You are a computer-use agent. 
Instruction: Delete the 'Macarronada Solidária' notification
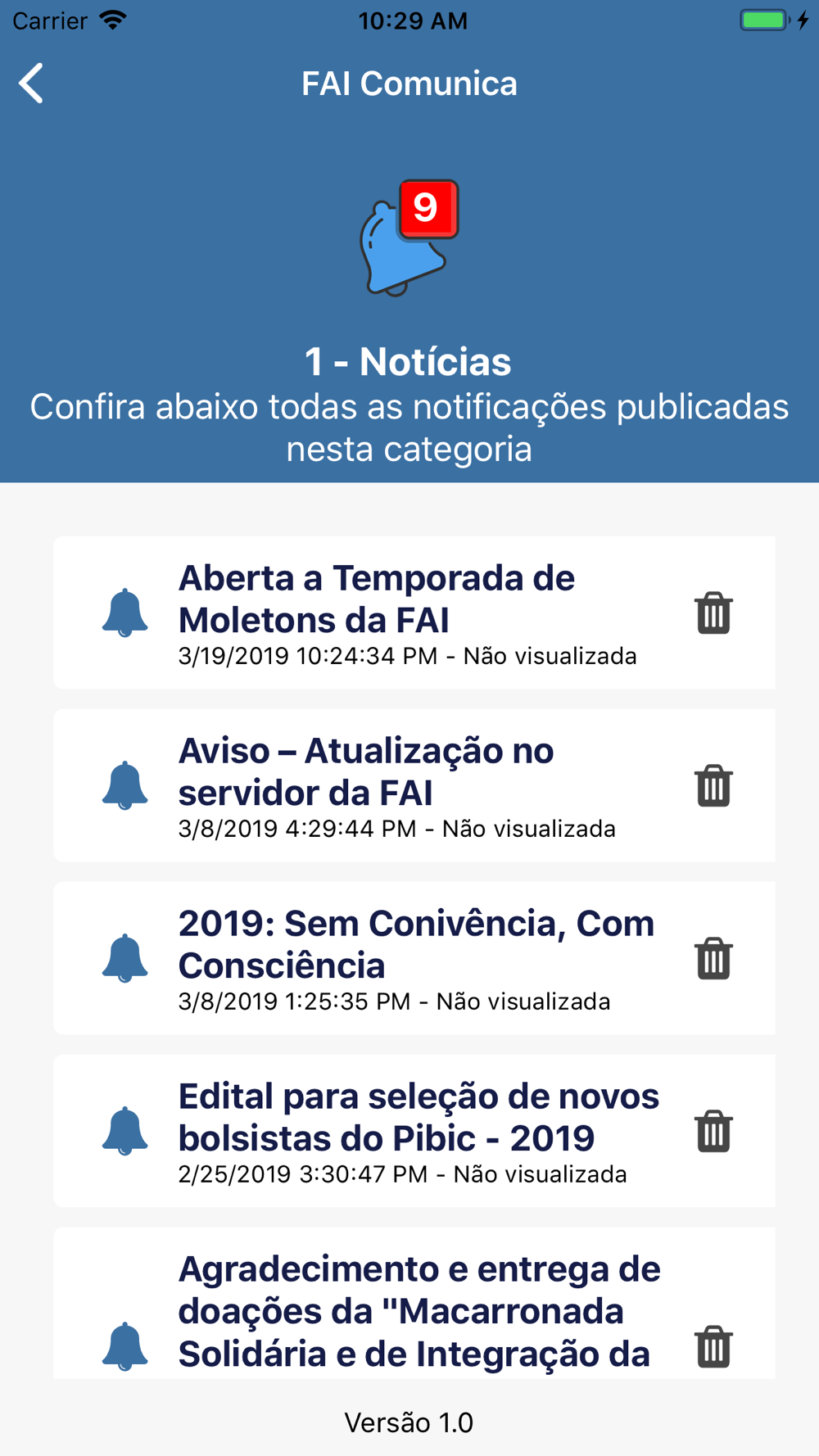tap(713, 1346)
